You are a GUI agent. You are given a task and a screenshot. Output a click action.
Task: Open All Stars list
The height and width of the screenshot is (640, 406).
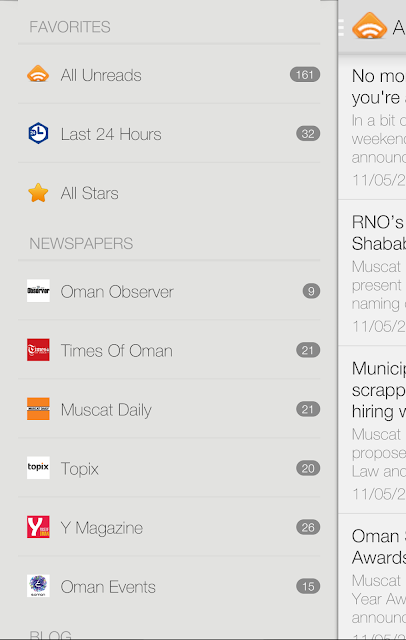(x=169, y=192)
